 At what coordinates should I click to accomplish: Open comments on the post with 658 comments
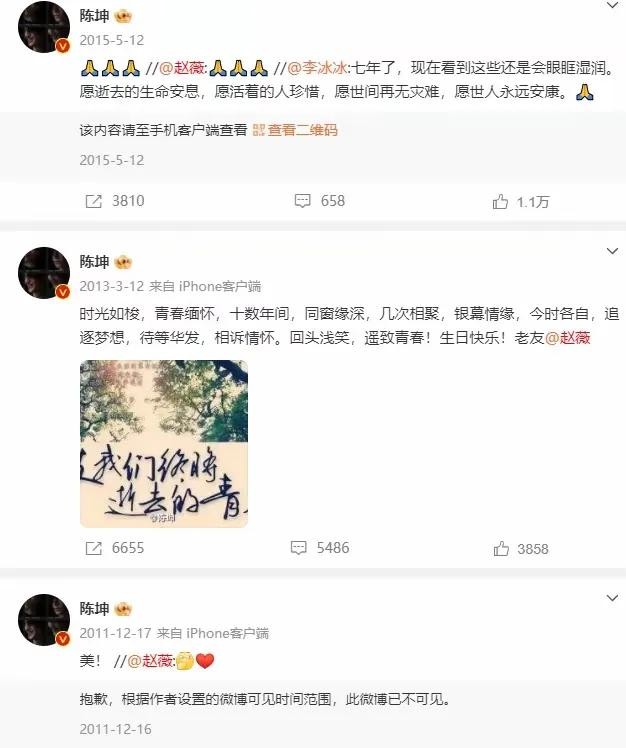[x=319, y=201]
